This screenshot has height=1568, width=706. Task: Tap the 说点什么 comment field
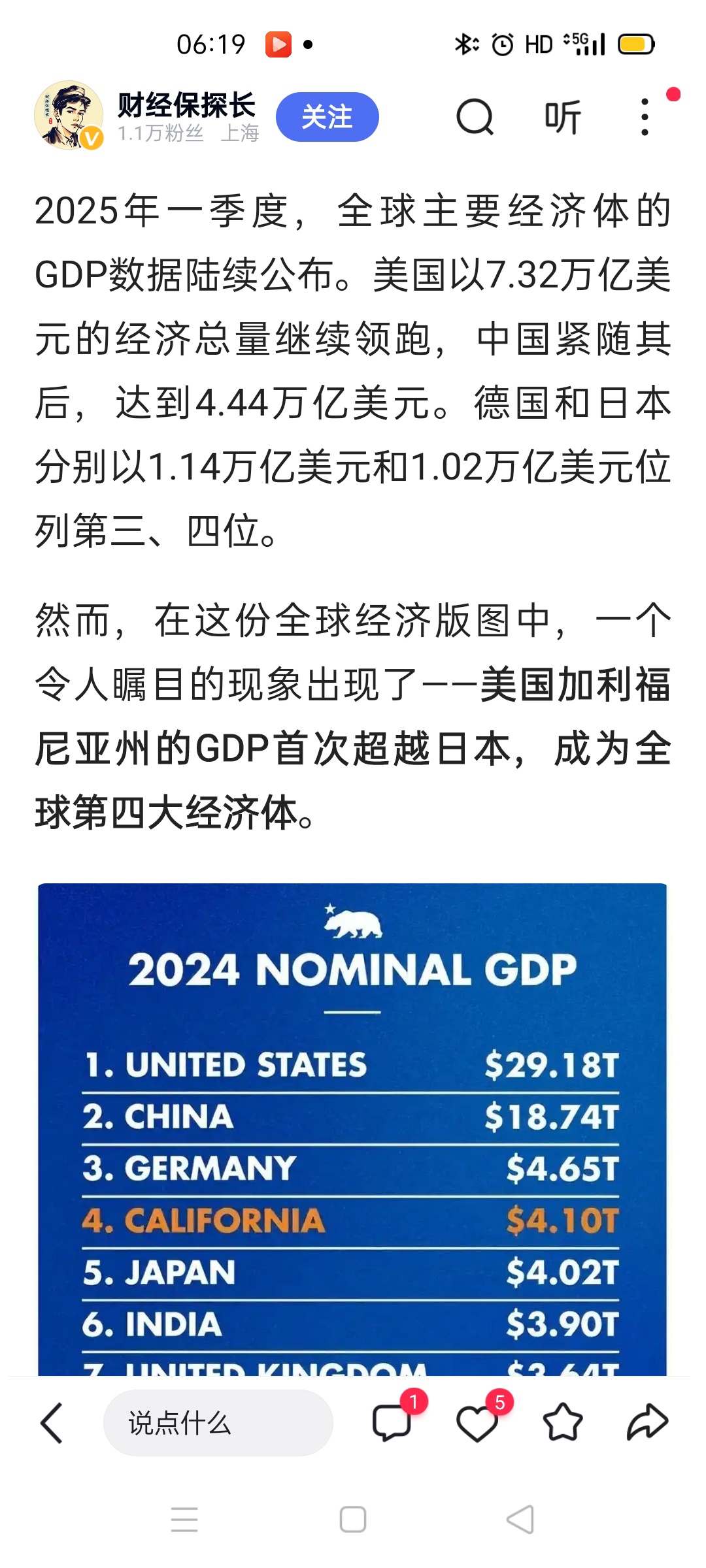coord(218,1422)
